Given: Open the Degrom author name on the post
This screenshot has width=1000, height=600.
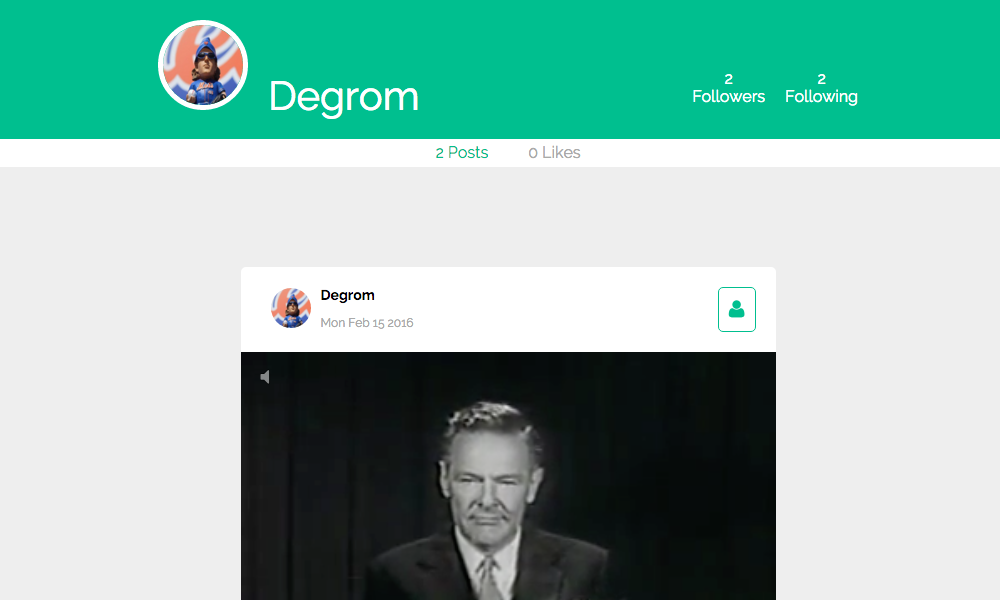Looking at the screenshot, I should click(347, 295).
